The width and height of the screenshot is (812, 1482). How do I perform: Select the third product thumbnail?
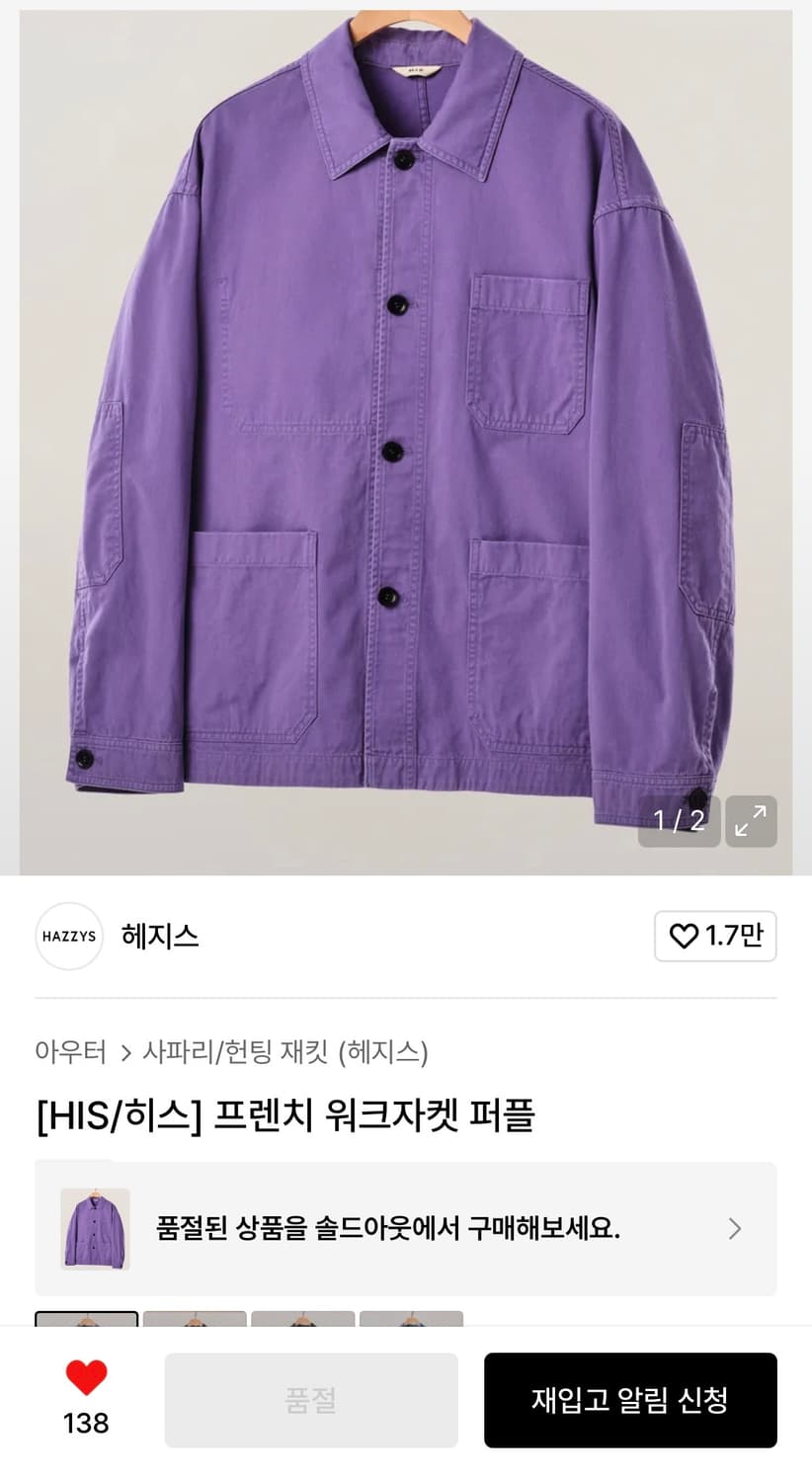(x=304, y=1324)
